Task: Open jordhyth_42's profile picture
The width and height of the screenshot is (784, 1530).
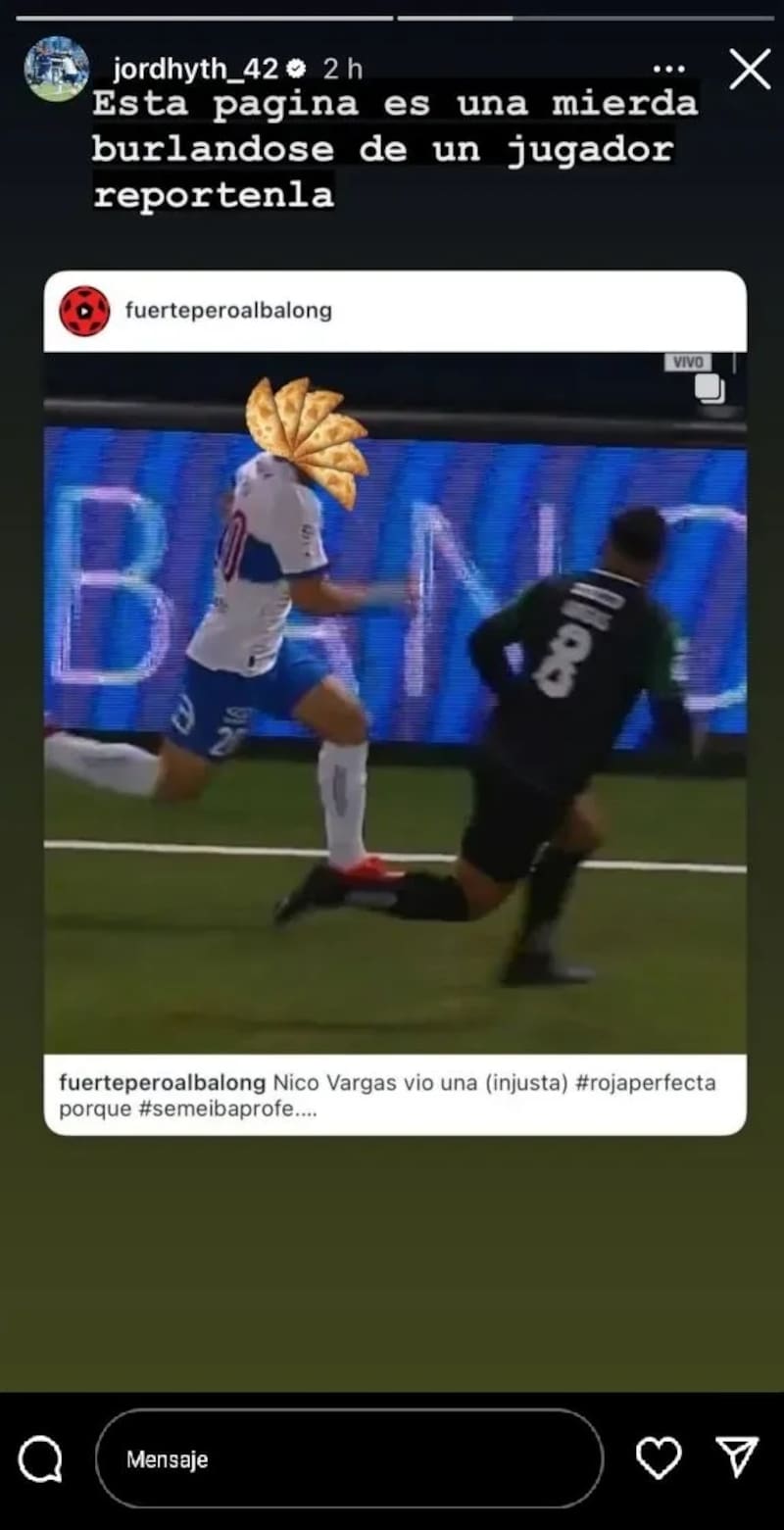Action: (56, 69)
